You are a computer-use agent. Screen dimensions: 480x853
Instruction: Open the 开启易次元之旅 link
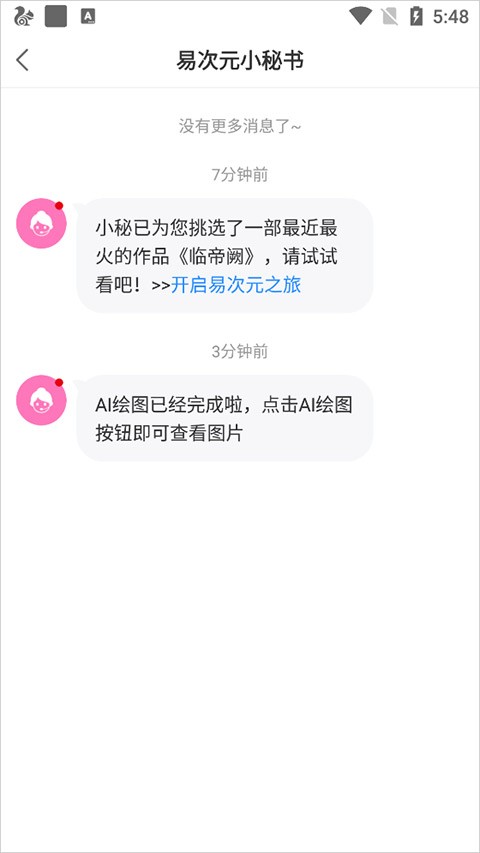coord(236,285)
